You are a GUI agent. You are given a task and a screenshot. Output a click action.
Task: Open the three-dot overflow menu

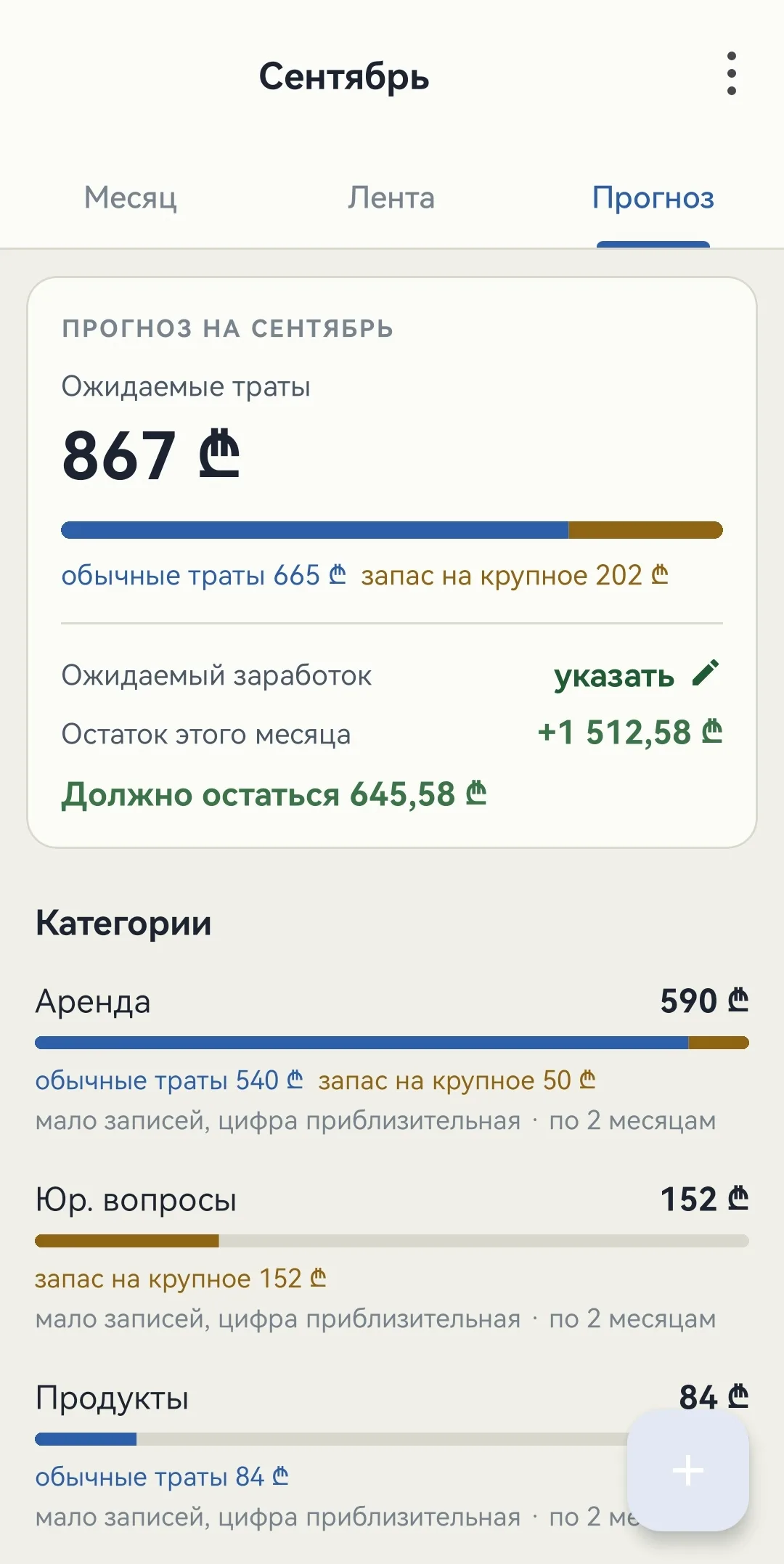pyautogui.click(x=731, y=73)
